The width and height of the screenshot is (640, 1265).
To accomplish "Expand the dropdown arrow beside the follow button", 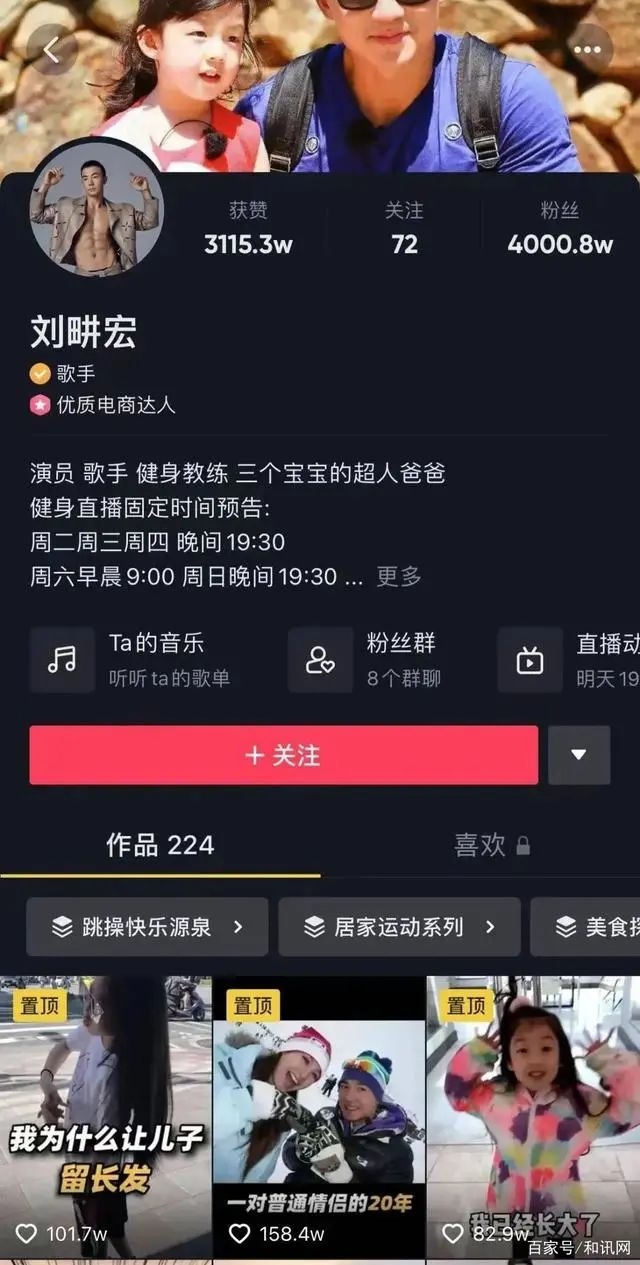I will point(579,755).
